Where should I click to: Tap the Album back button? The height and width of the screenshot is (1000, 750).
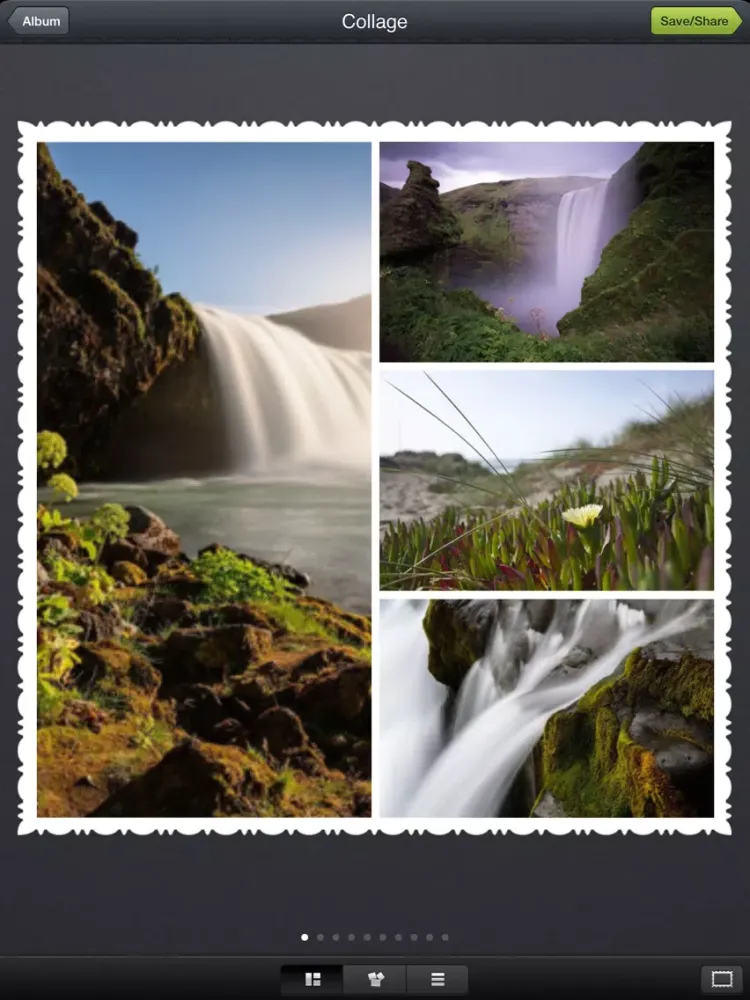click(x=37, y=20)
